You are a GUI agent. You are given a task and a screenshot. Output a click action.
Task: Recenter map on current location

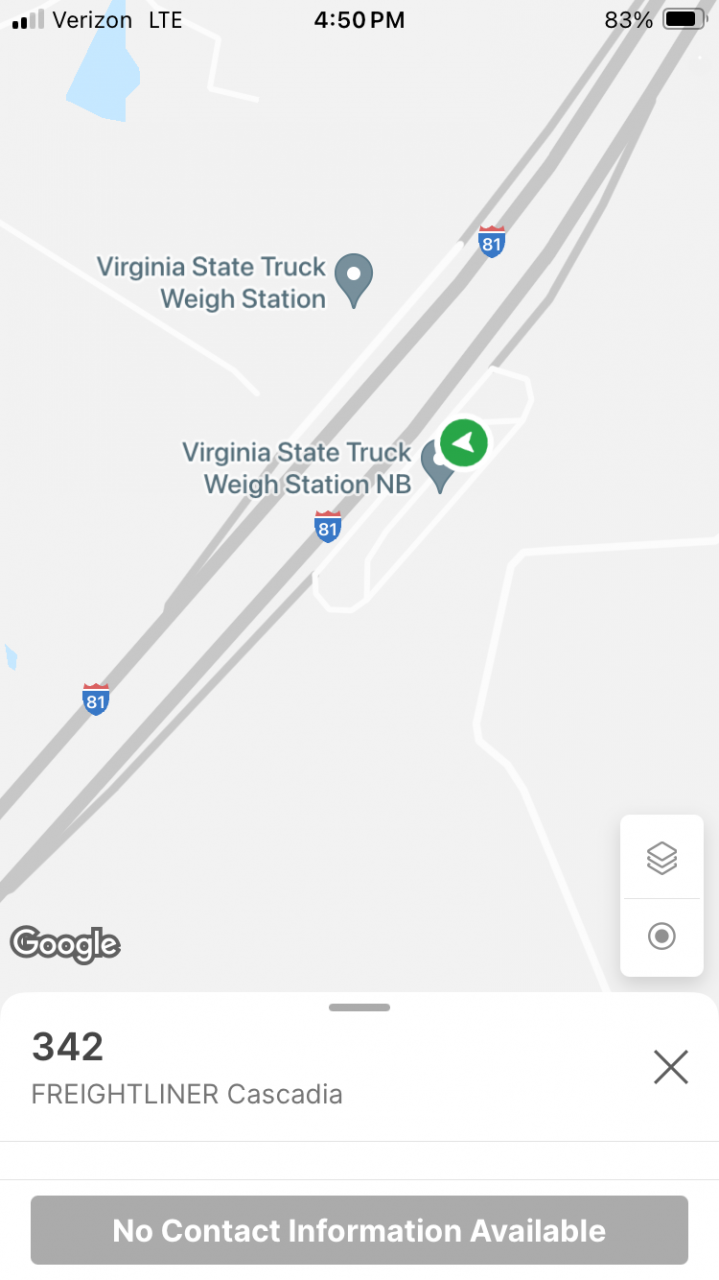pos(661,937)
